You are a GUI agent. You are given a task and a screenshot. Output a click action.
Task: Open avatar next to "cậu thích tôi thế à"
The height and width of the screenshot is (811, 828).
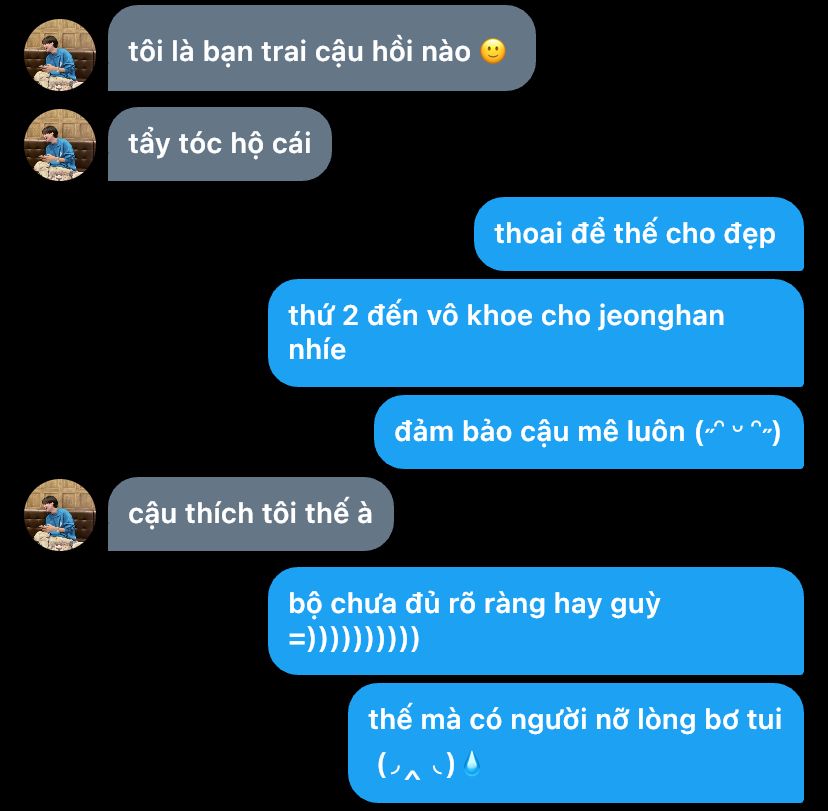(x=60, y=515)
